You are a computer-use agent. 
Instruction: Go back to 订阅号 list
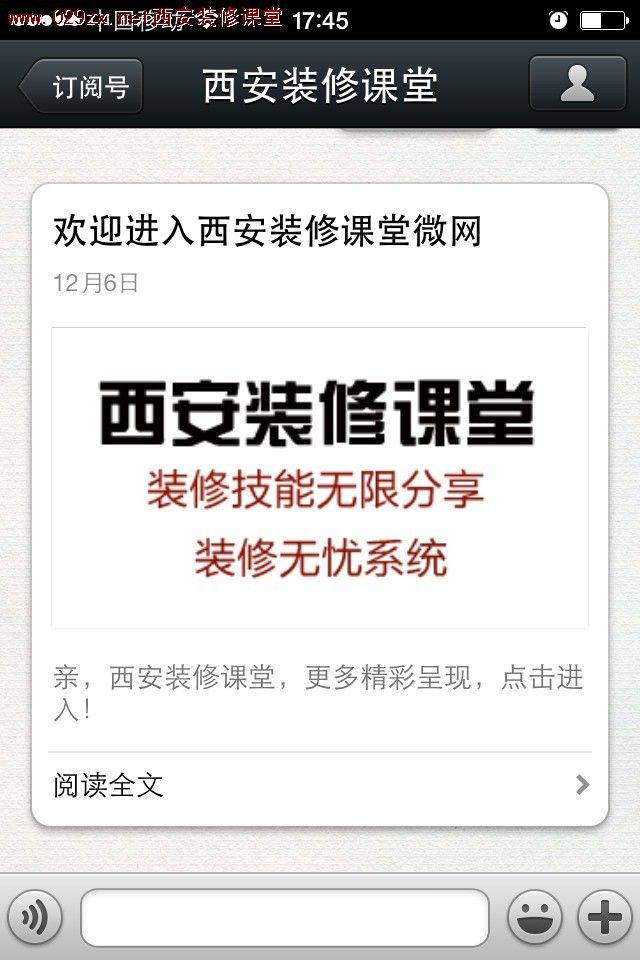[82, 86]
